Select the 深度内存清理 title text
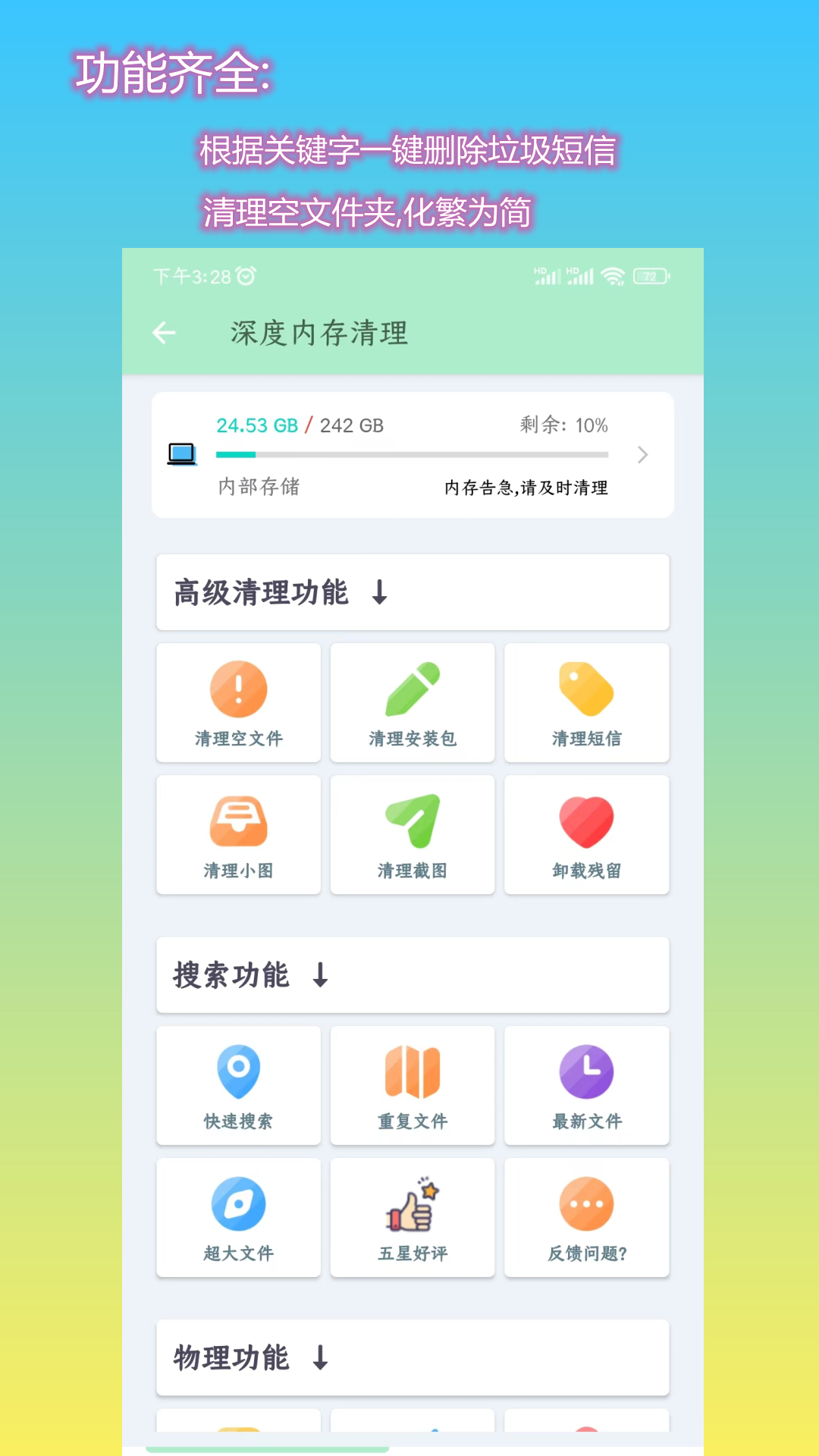 pyautogui.click(x=318, y=333)
